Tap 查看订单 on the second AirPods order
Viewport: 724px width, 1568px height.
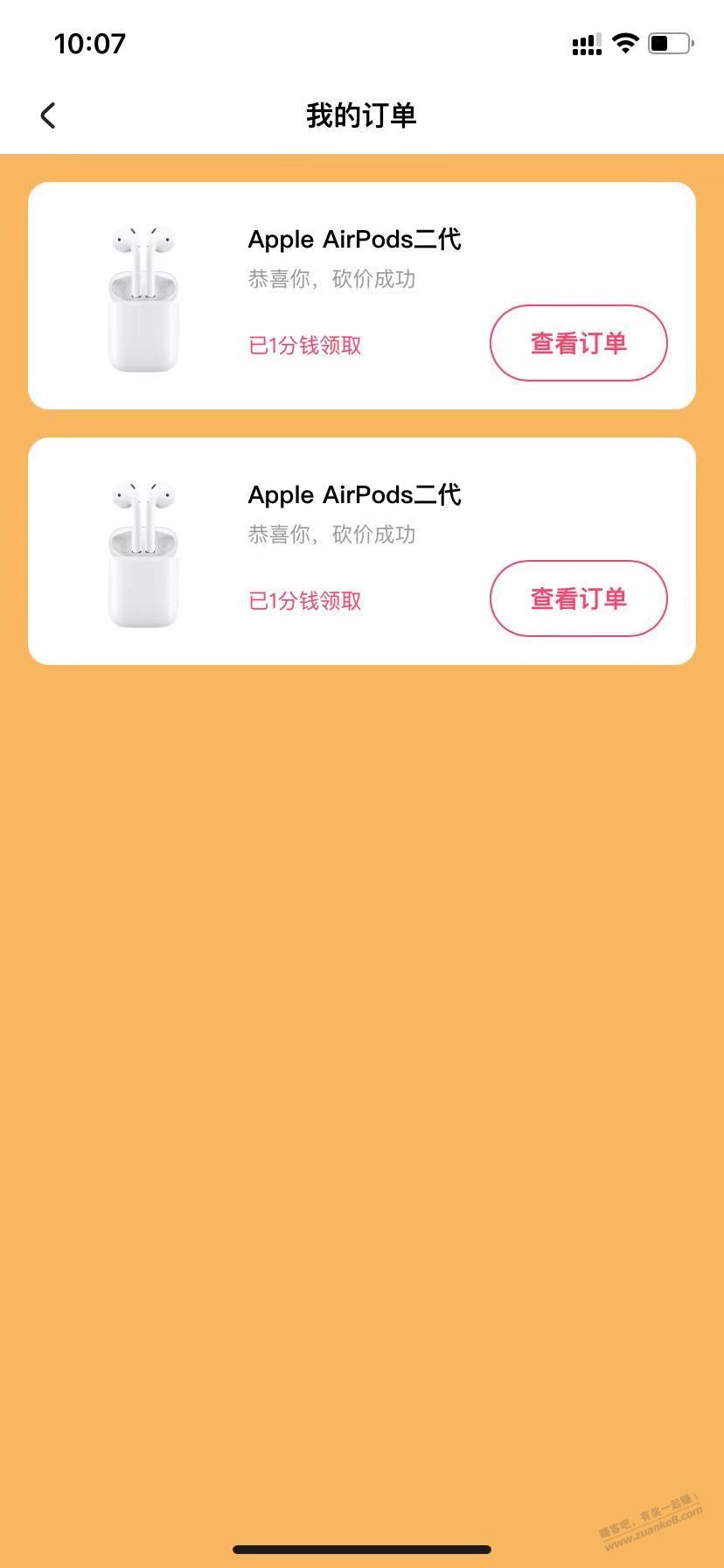(578, 598)
